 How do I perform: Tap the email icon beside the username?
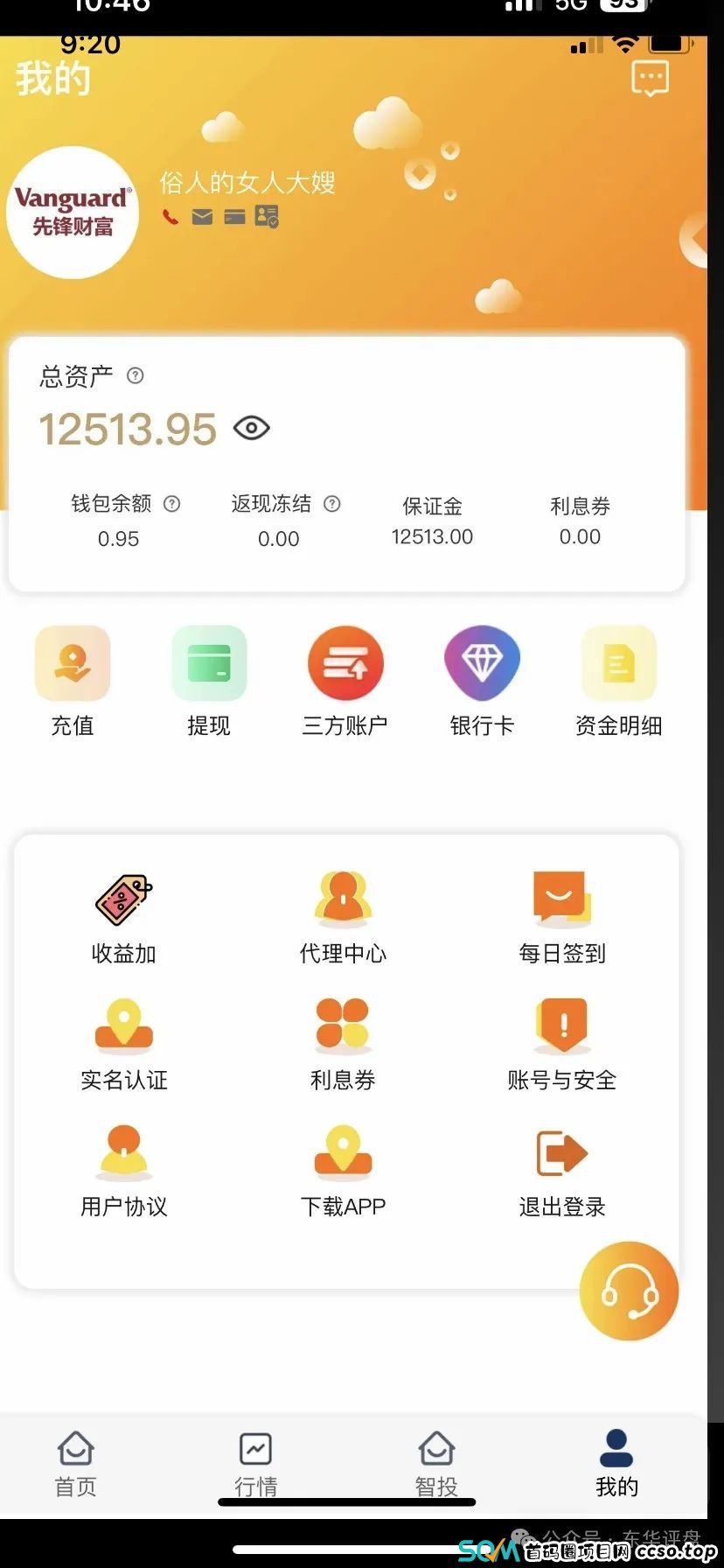201,216
